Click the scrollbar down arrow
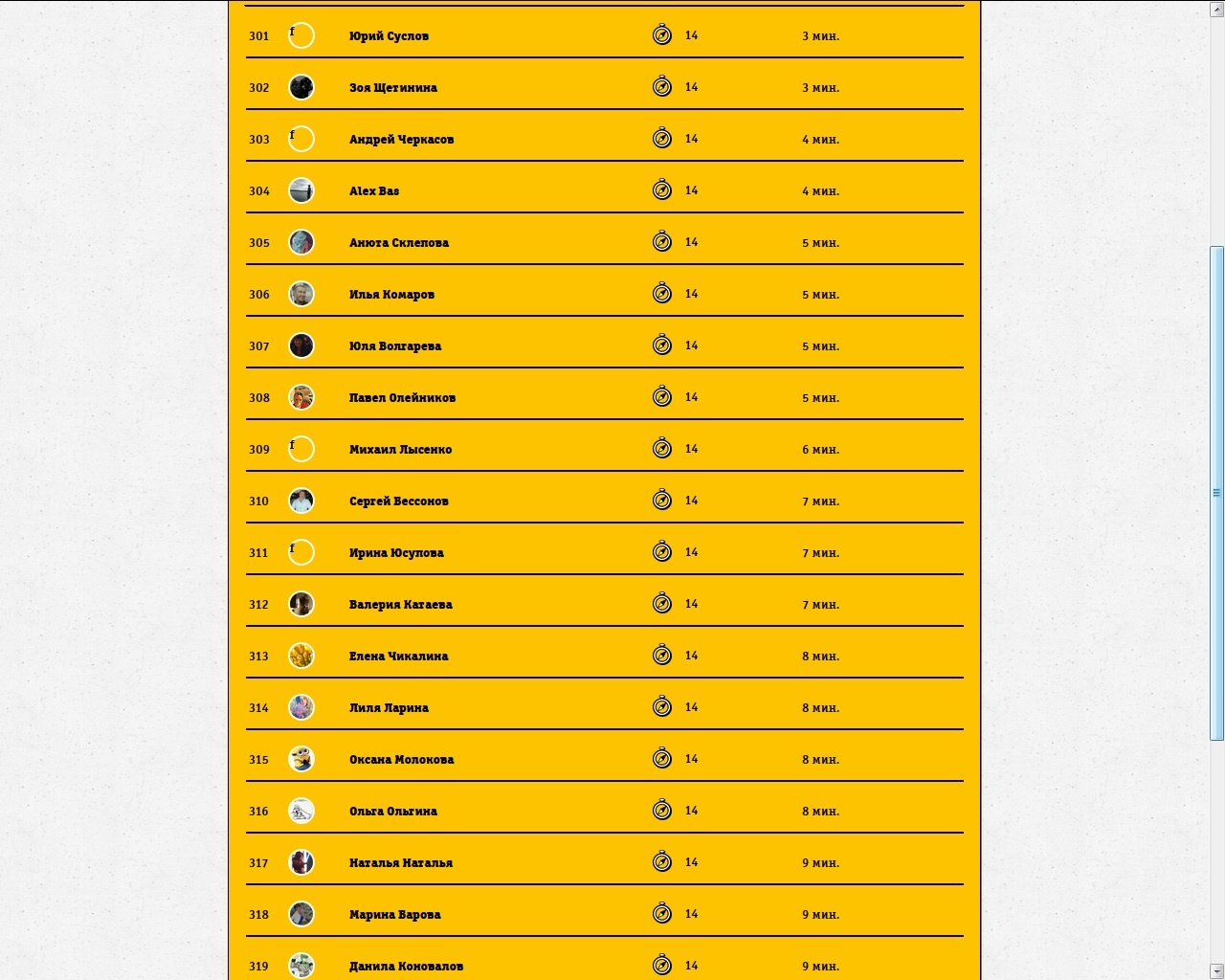The width and height of the screenshot is (1225, 980). 1216,971
